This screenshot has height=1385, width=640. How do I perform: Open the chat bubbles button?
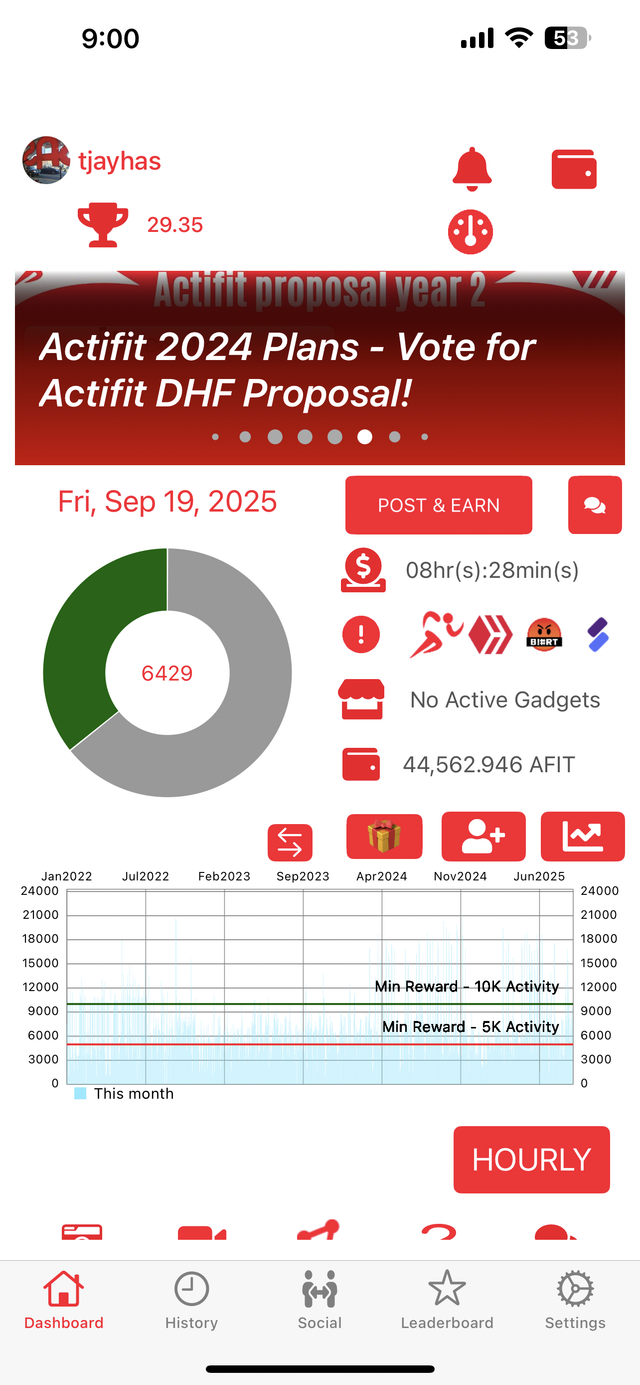tap(594, 505)
